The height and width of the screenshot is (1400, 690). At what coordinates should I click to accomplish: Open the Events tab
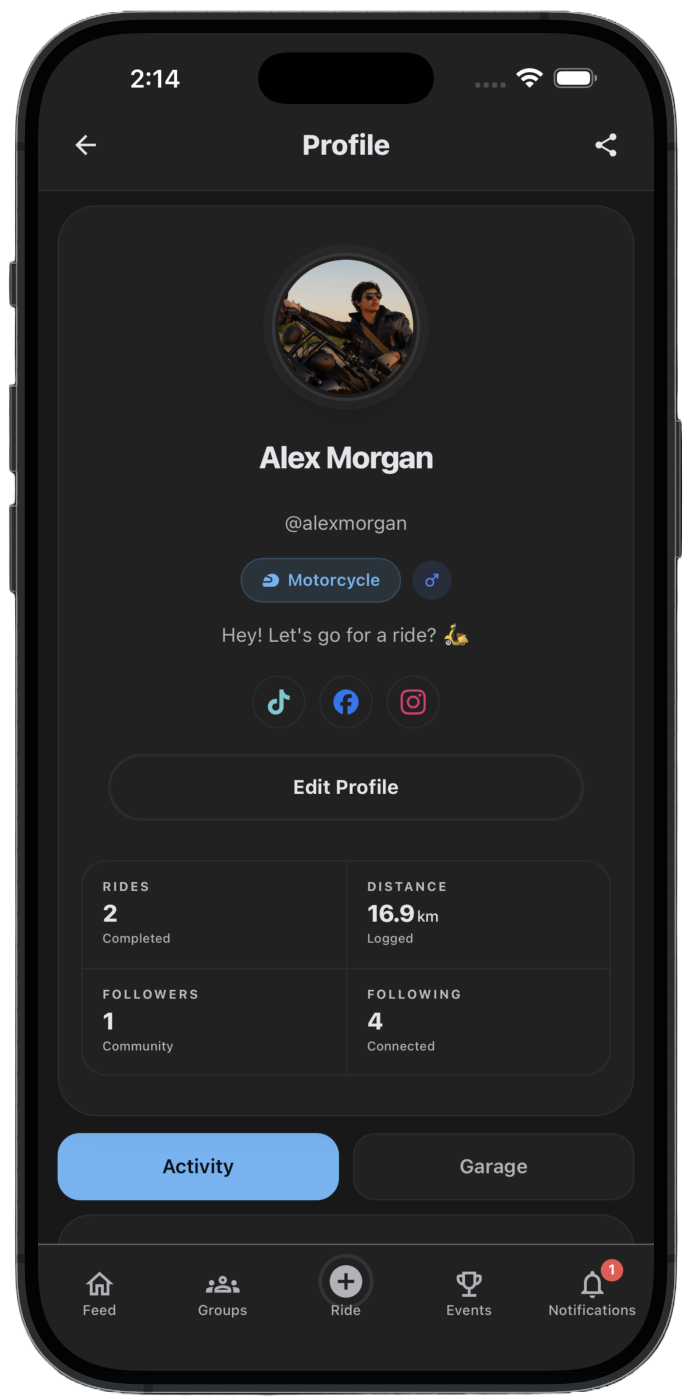pos(468,1293)
